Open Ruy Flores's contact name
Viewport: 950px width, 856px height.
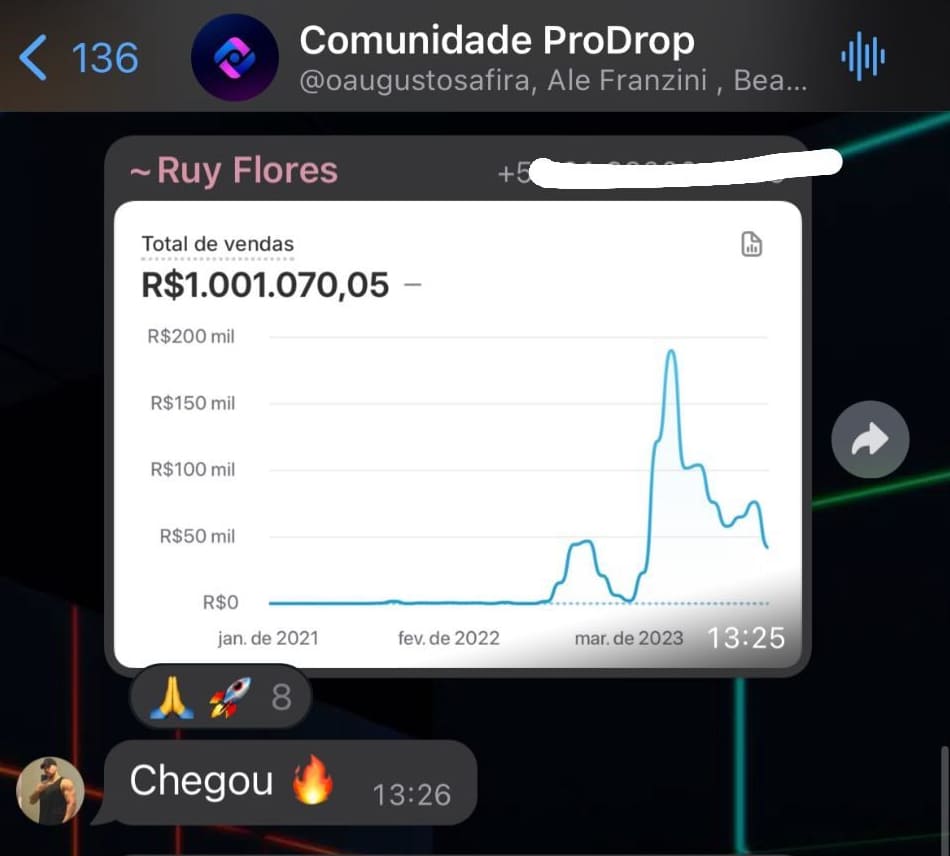234,171
